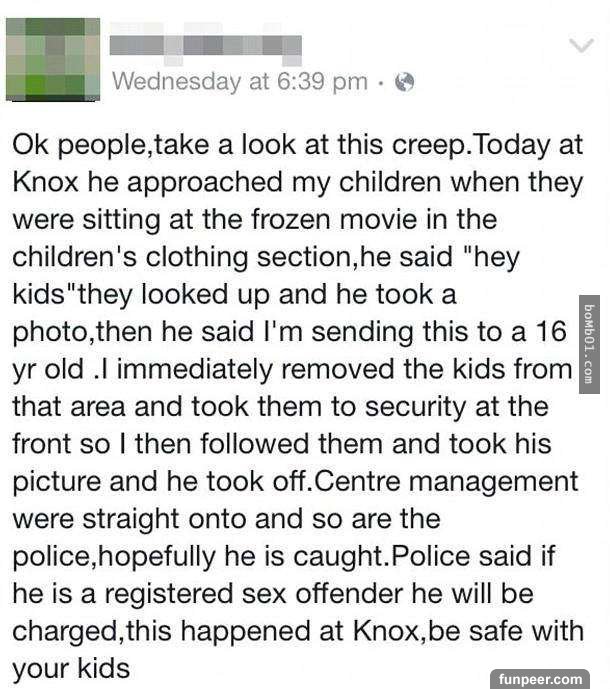Open the blurred poster name
This screenshot has height=689, width=610.
click(205, 45)
